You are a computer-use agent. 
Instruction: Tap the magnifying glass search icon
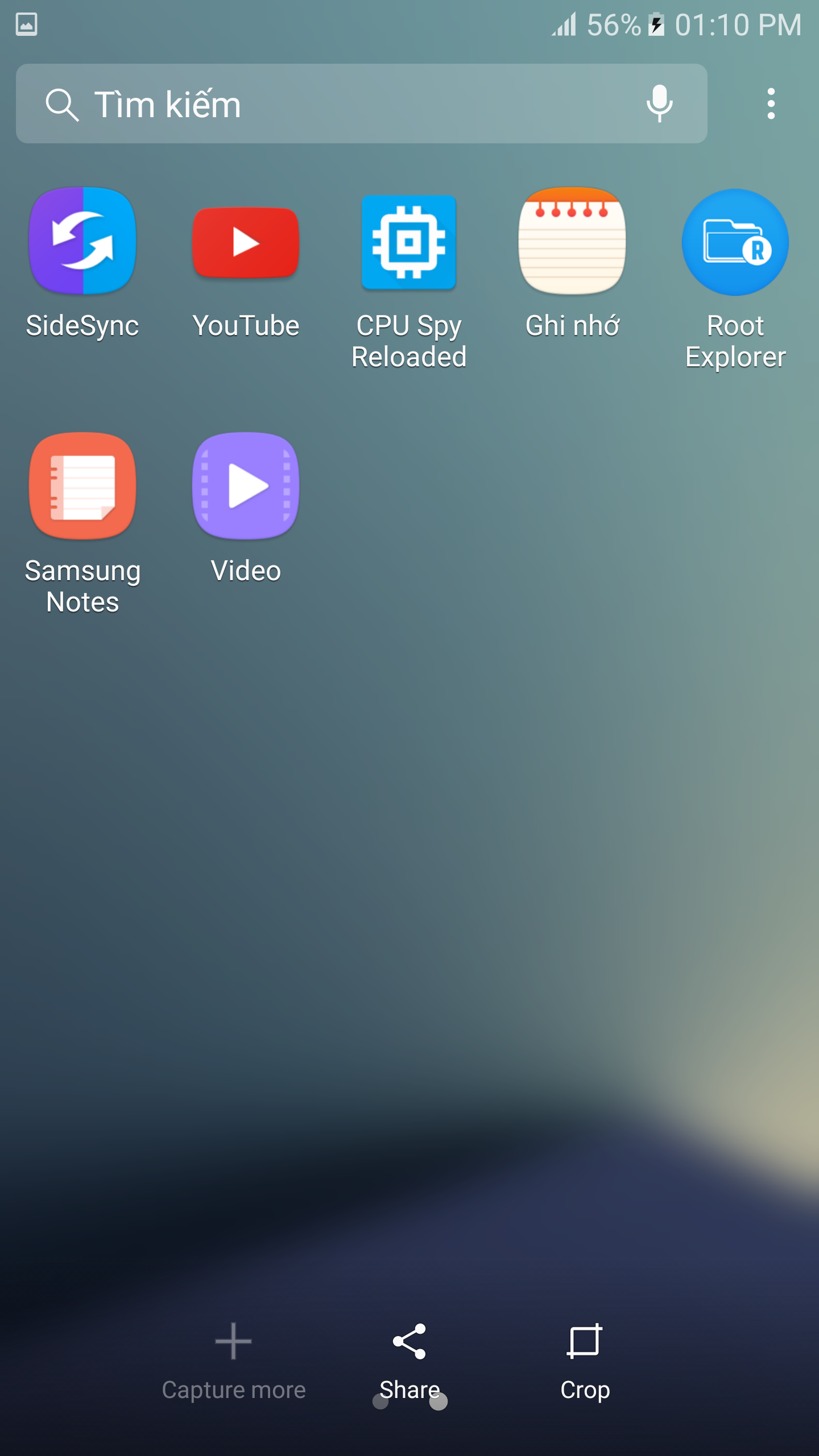[x=63, y=104]
